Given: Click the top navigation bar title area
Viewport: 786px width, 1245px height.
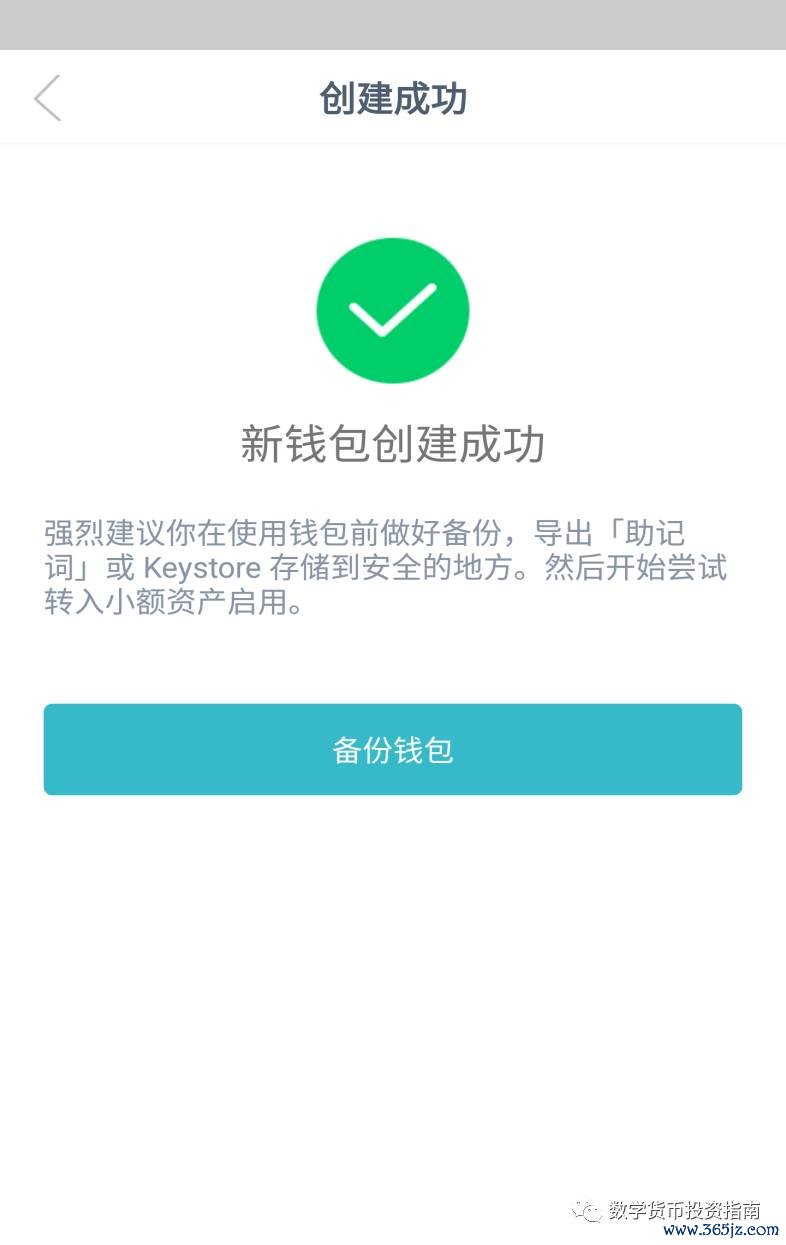Looking at the screenshot, I should click(x=393, y=99).
